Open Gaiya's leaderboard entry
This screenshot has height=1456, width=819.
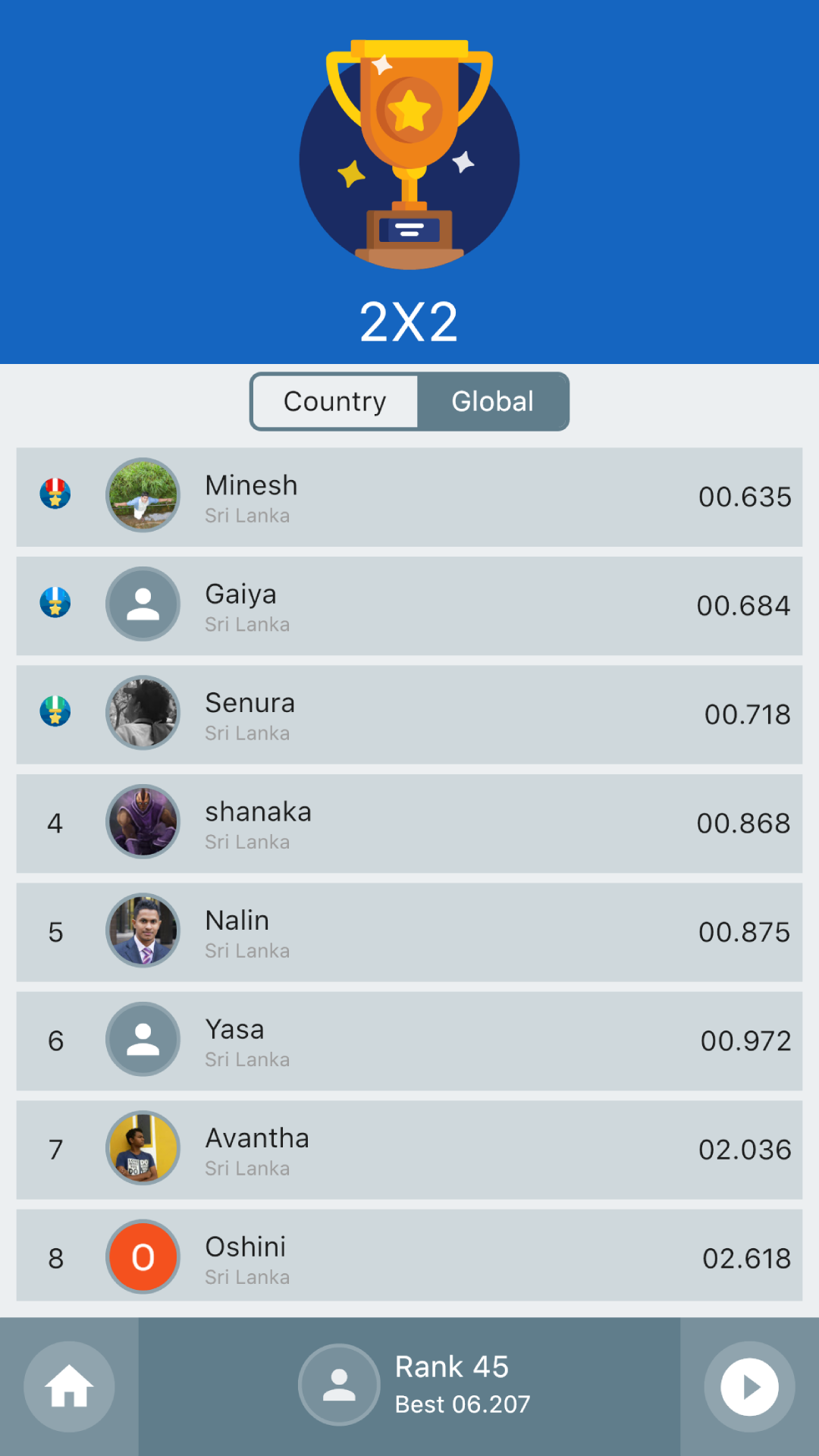(x=409, y=606)
